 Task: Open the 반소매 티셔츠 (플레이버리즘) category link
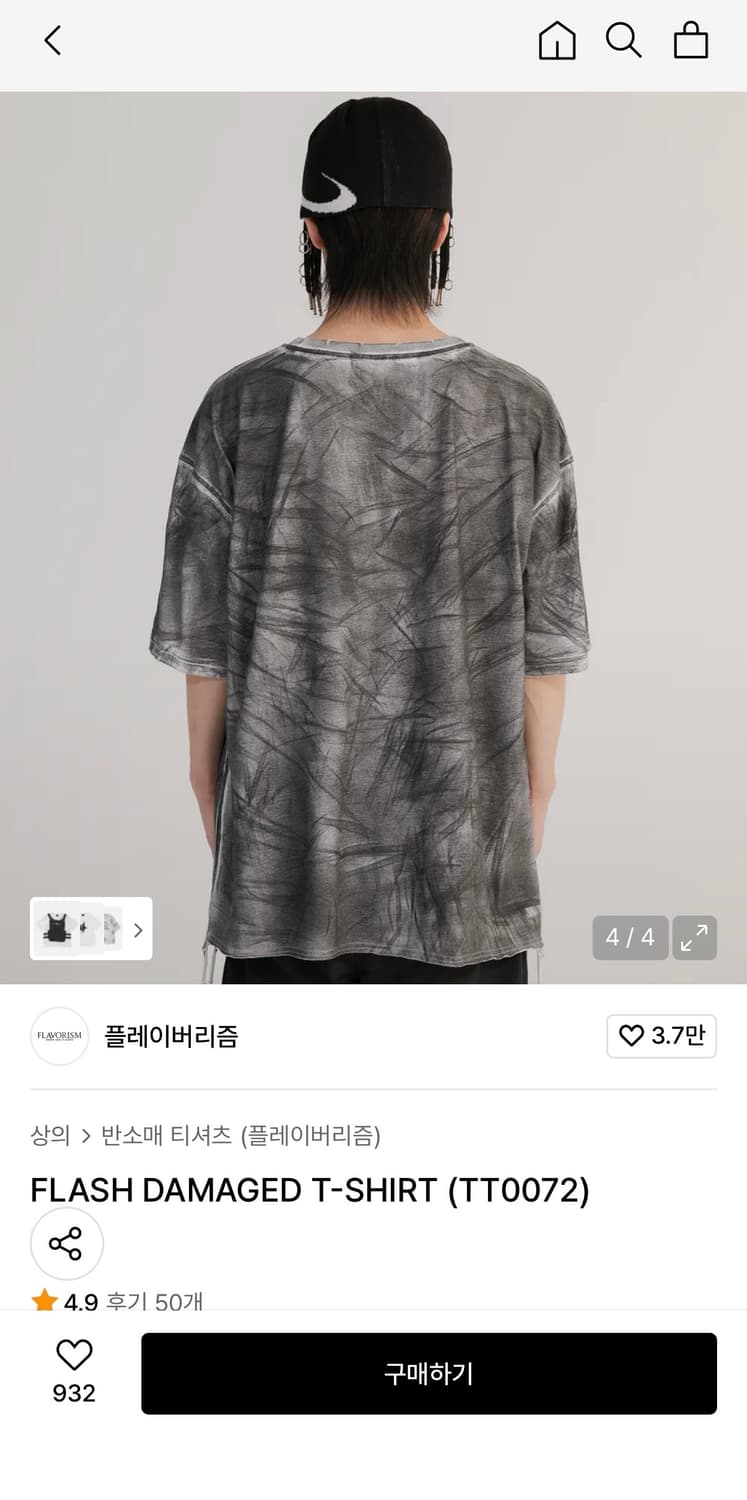[240, 1135]
